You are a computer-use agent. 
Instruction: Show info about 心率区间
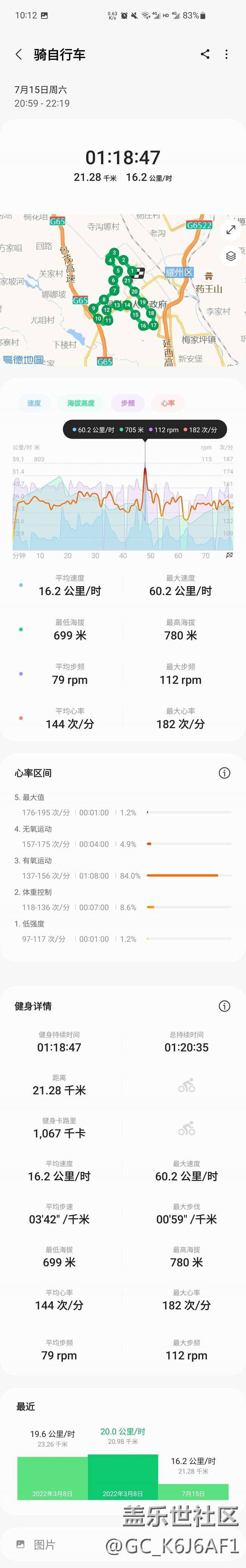225,773
